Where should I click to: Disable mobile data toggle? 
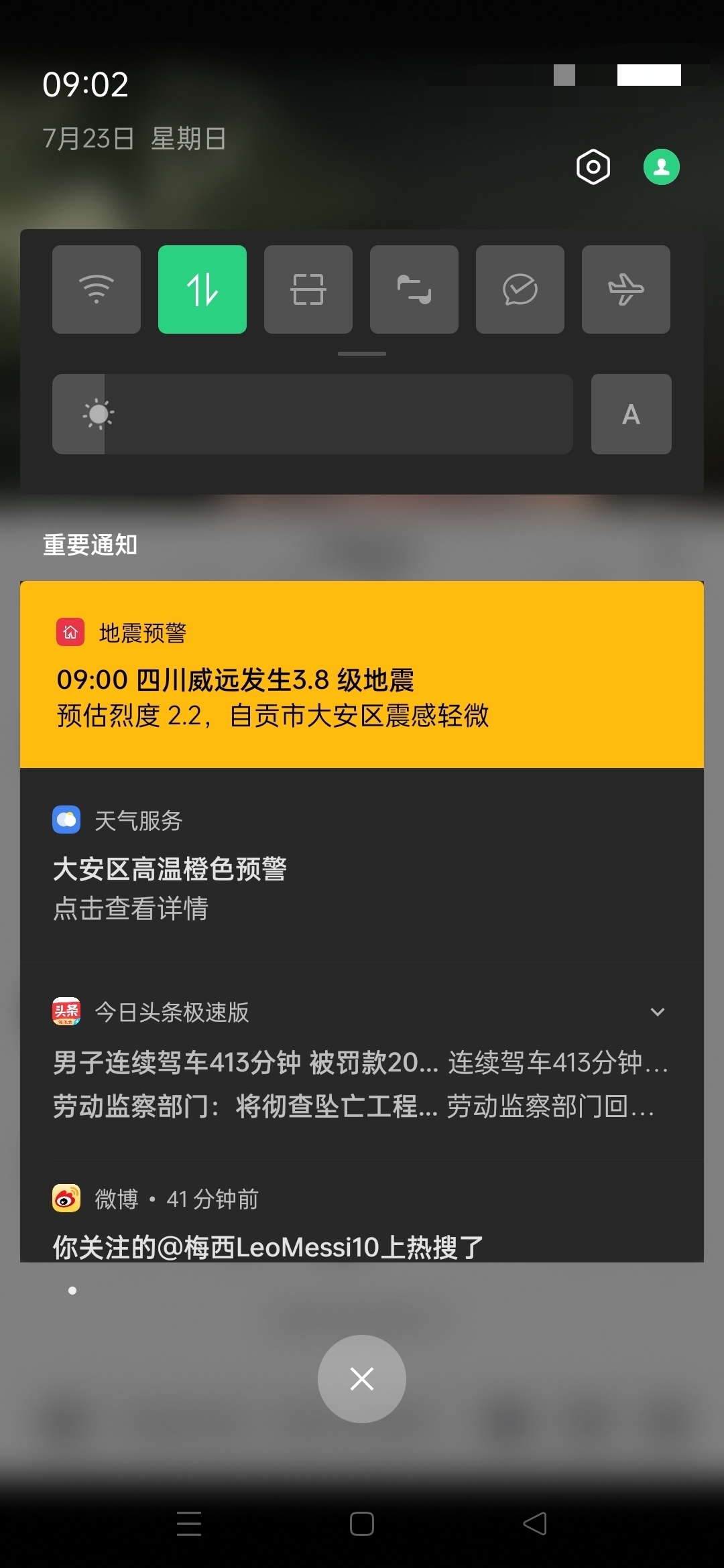coord(202,289)
